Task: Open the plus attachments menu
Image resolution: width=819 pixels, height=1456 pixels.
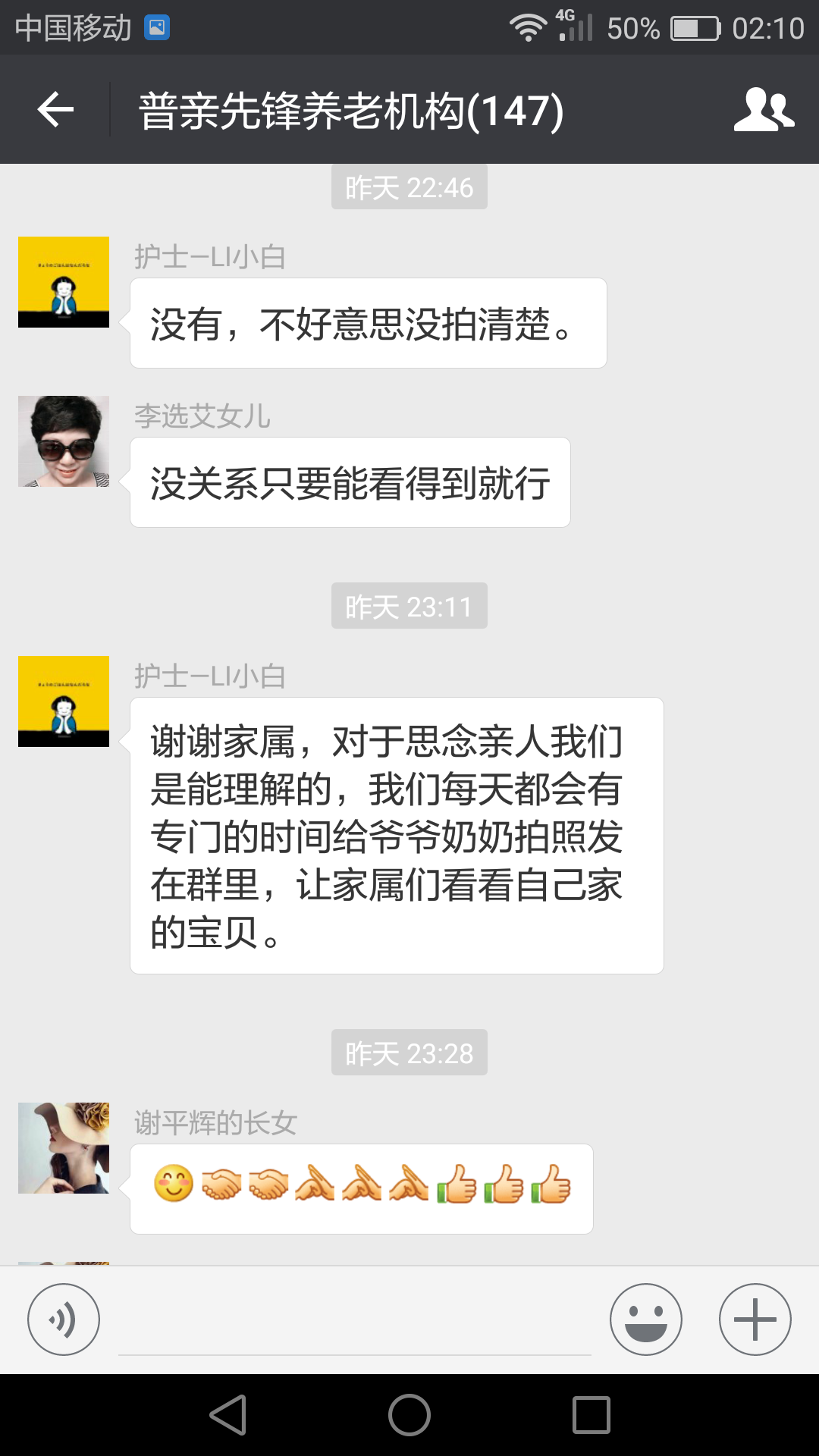Action: [x=755, y=1319]
